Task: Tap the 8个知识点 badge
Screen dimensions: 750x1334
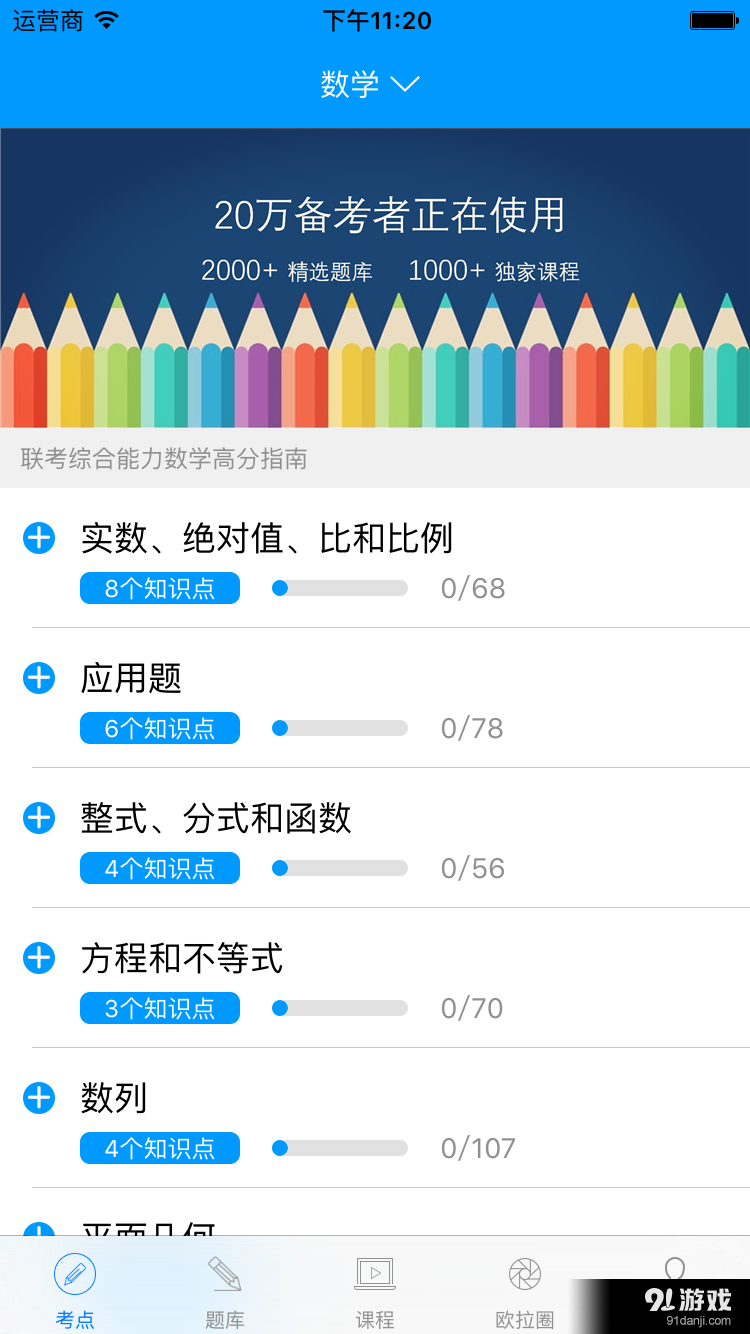Action: (x=159, y=588)
